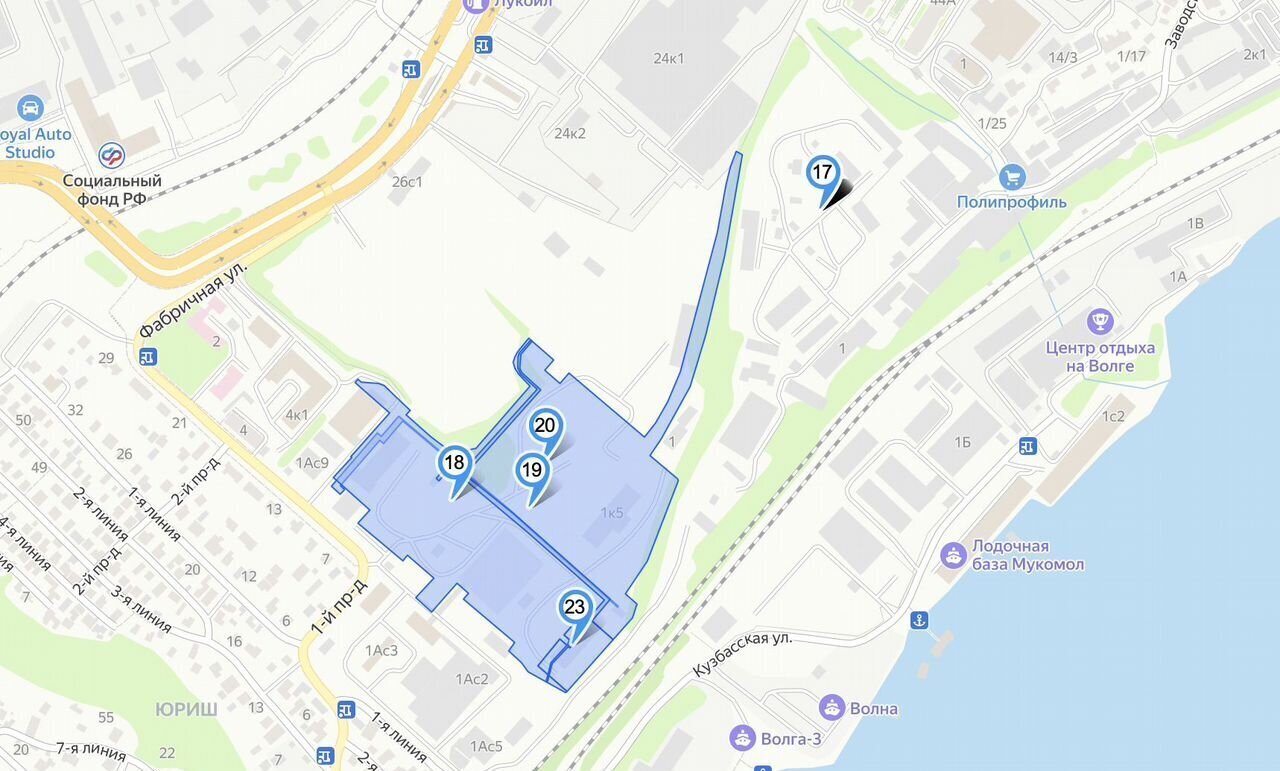This screenshot has width=1280, height=771.
Task: Open Социальный фонд РФ place
Action: coord(112,155)
